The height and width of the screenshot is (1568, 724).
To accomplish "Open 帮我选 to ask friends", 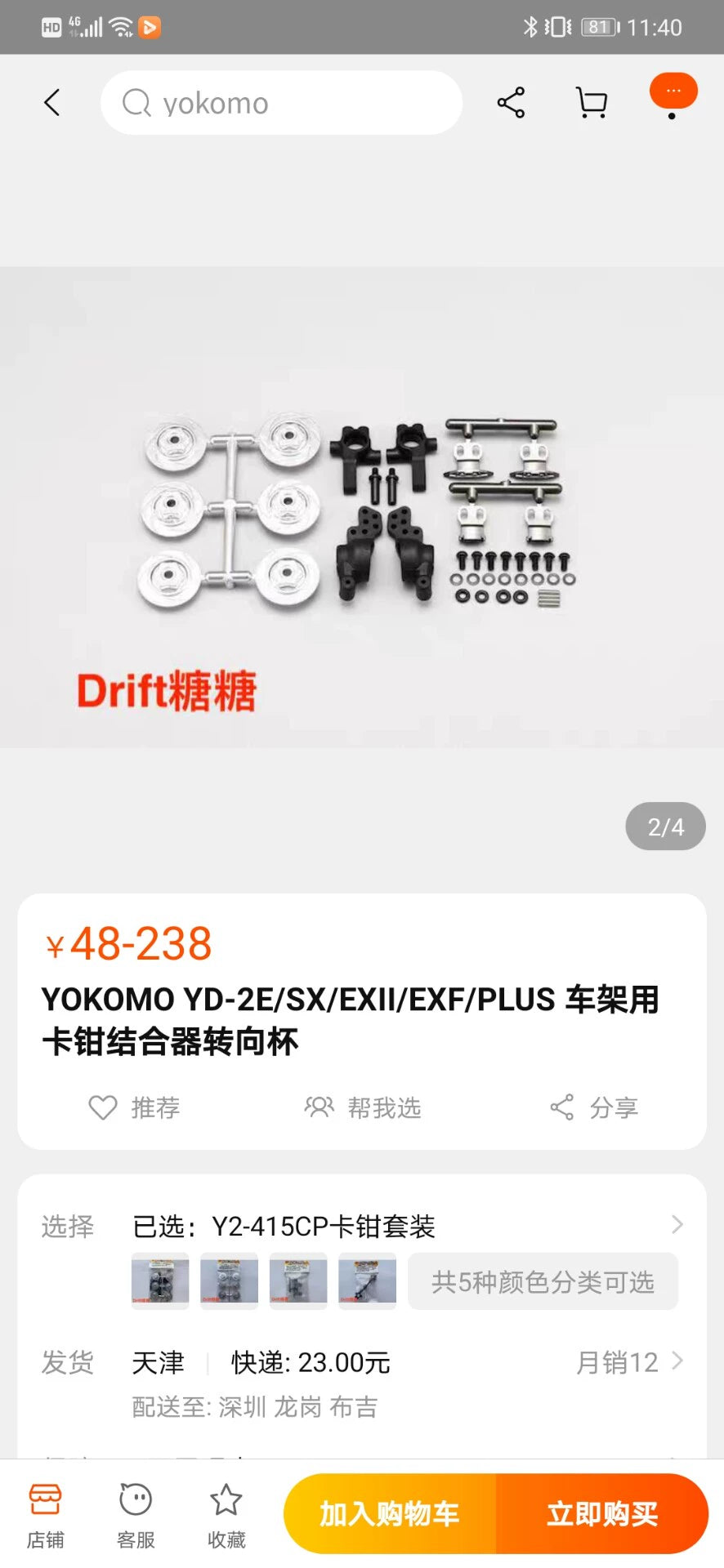I will (363, 1107).
